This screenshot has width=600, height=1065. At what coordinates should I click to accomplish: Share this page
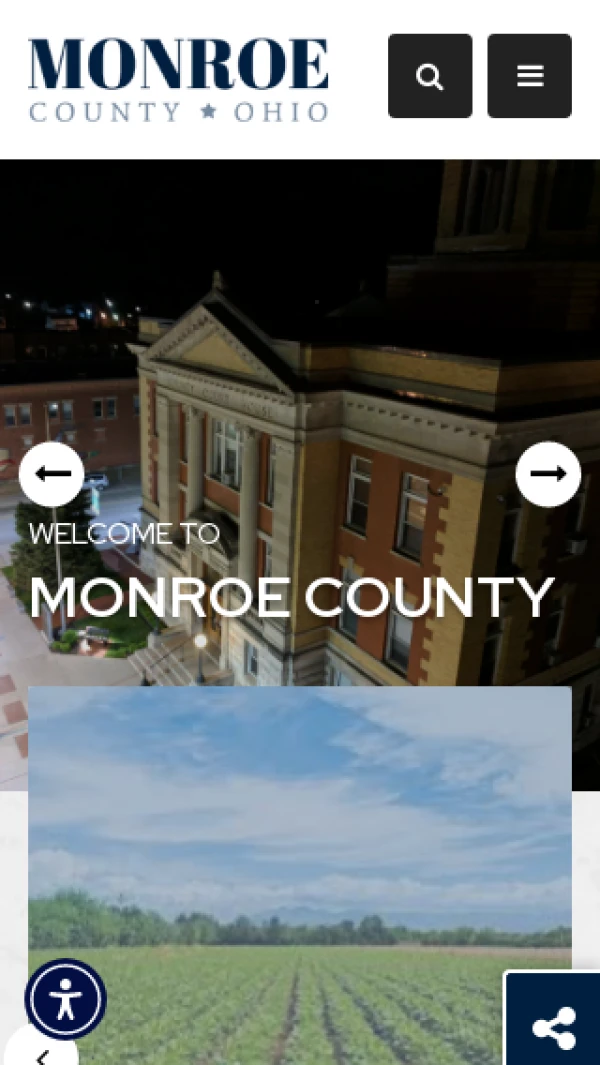[x=553, y=1026]
